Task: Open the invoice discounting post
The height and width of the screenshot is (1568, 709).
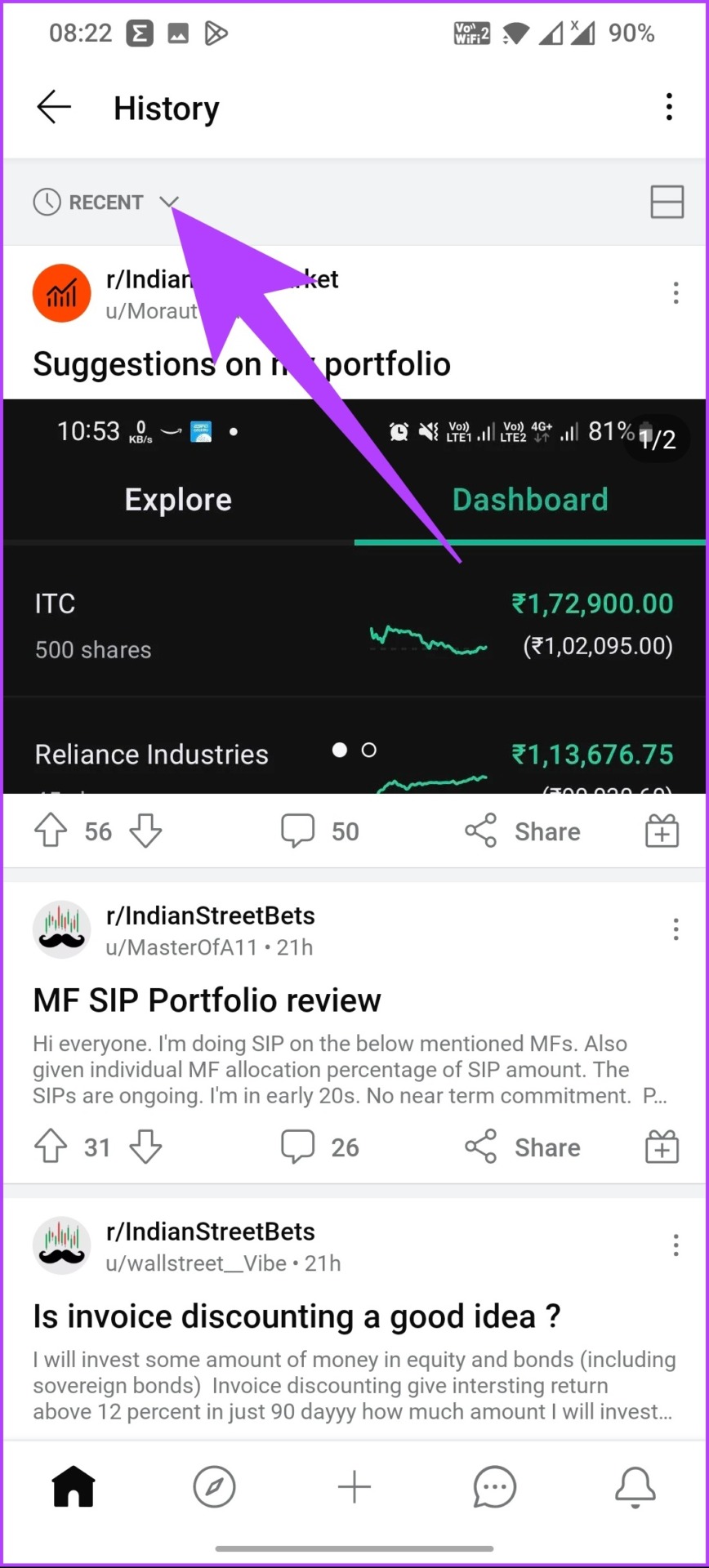Action: (297, 1316)
